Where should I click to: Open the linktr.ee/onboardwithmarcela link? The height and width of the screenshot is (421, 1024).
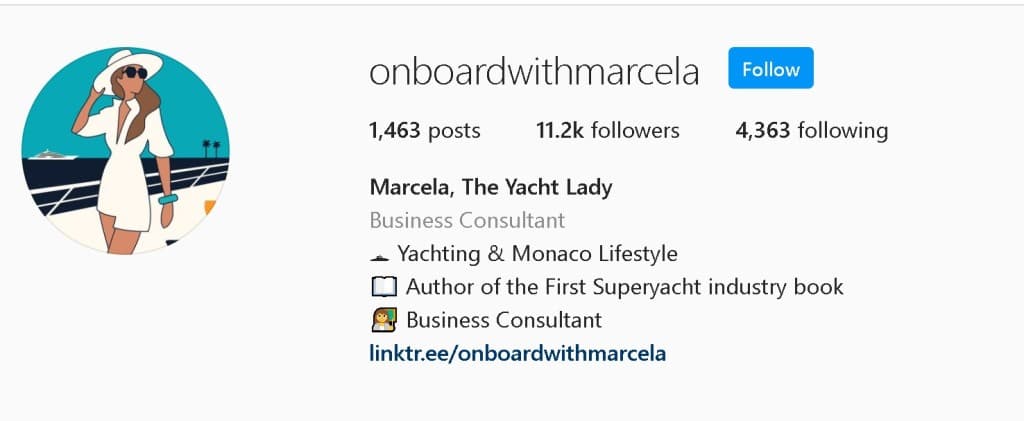[x=517, y=352]
